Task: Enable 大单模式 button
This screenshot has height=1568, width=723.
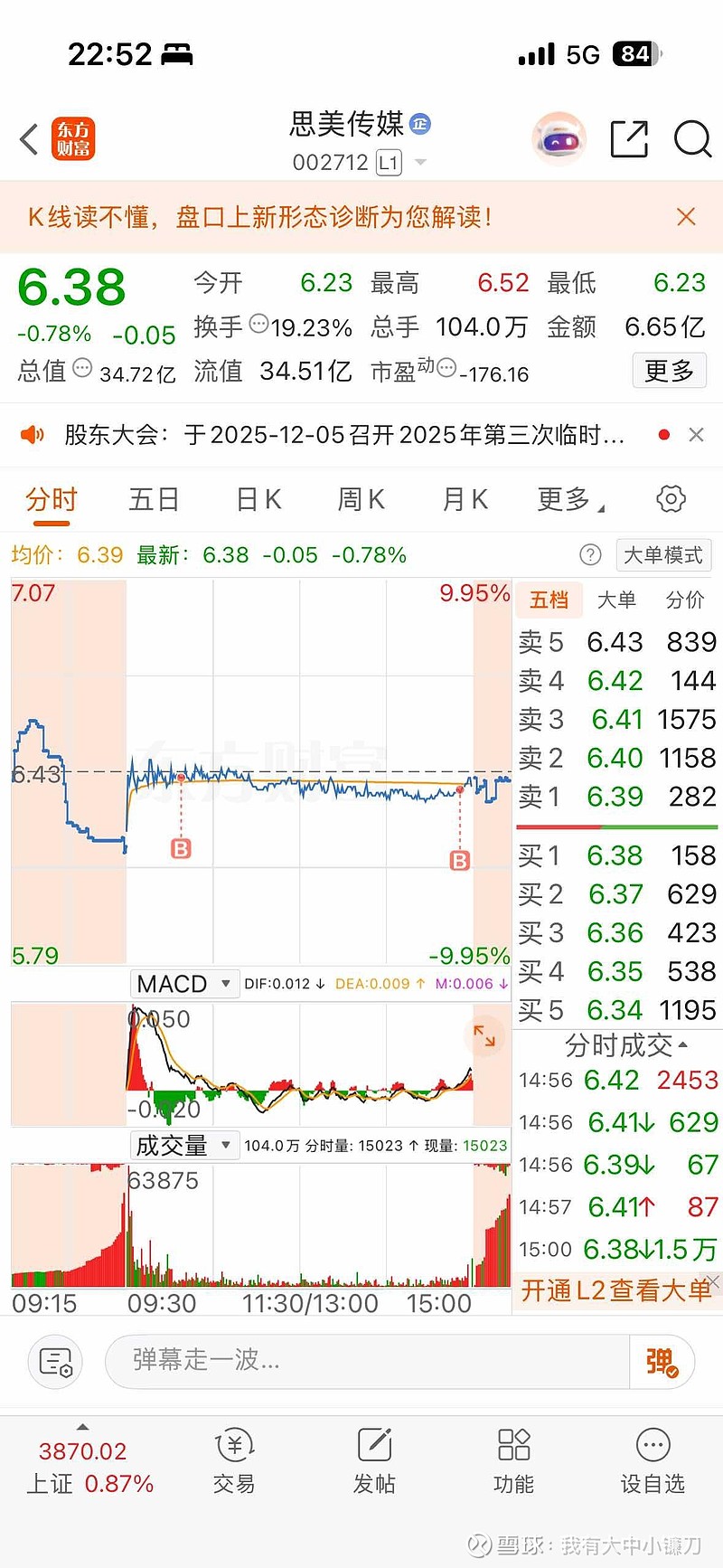Action: [663, 555]
